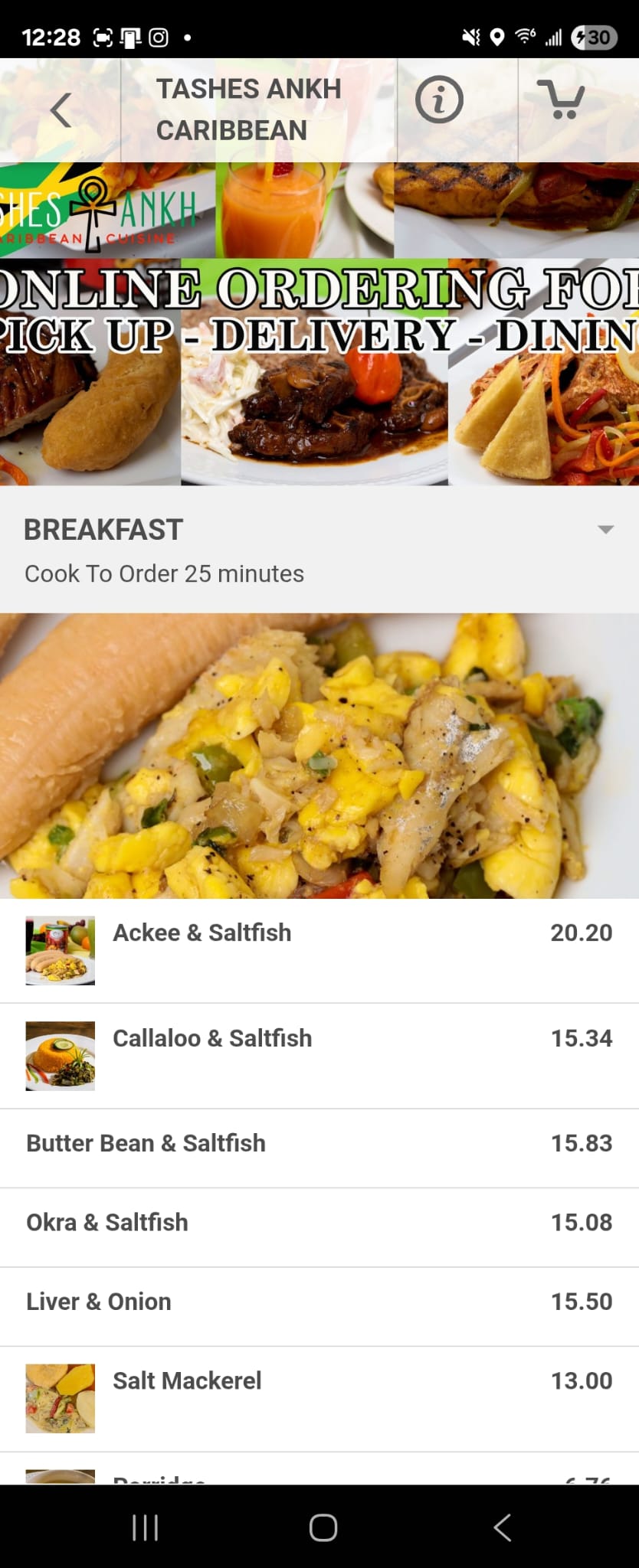Expand the Breakfast category dropdown

(605, 530)
